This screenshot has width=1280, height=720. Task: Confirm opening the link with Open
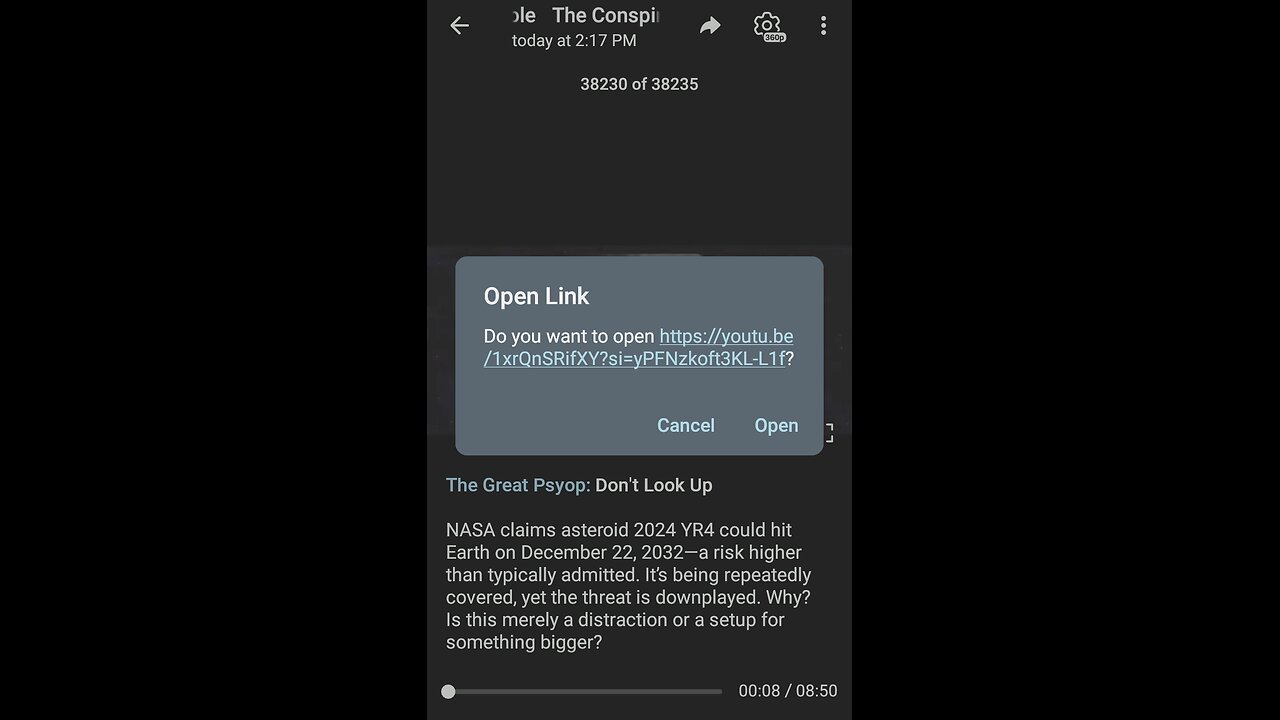(x=776, y=425)
